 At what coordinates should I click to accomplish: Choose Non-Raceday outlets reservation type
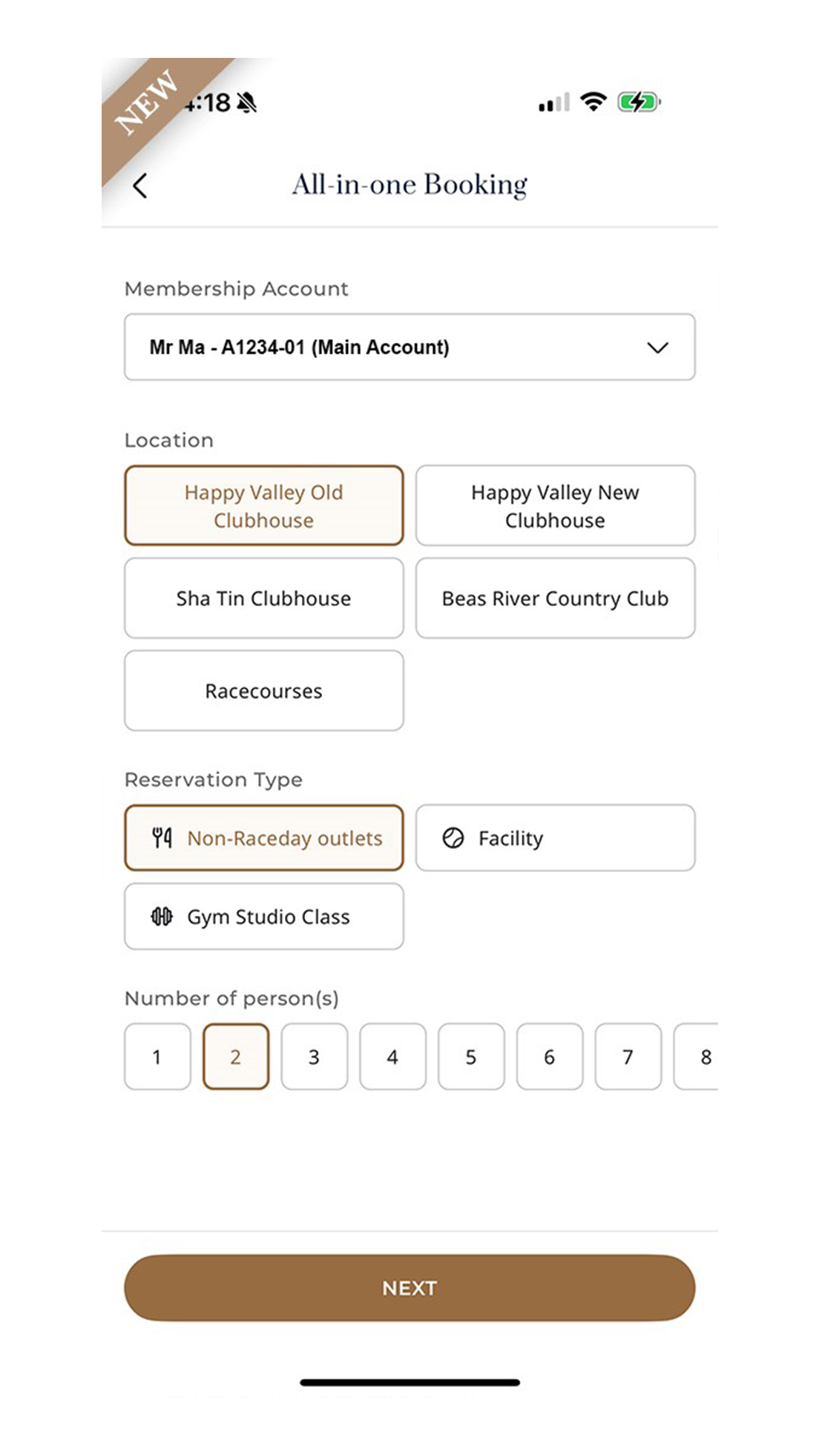(x=264, y=838)
